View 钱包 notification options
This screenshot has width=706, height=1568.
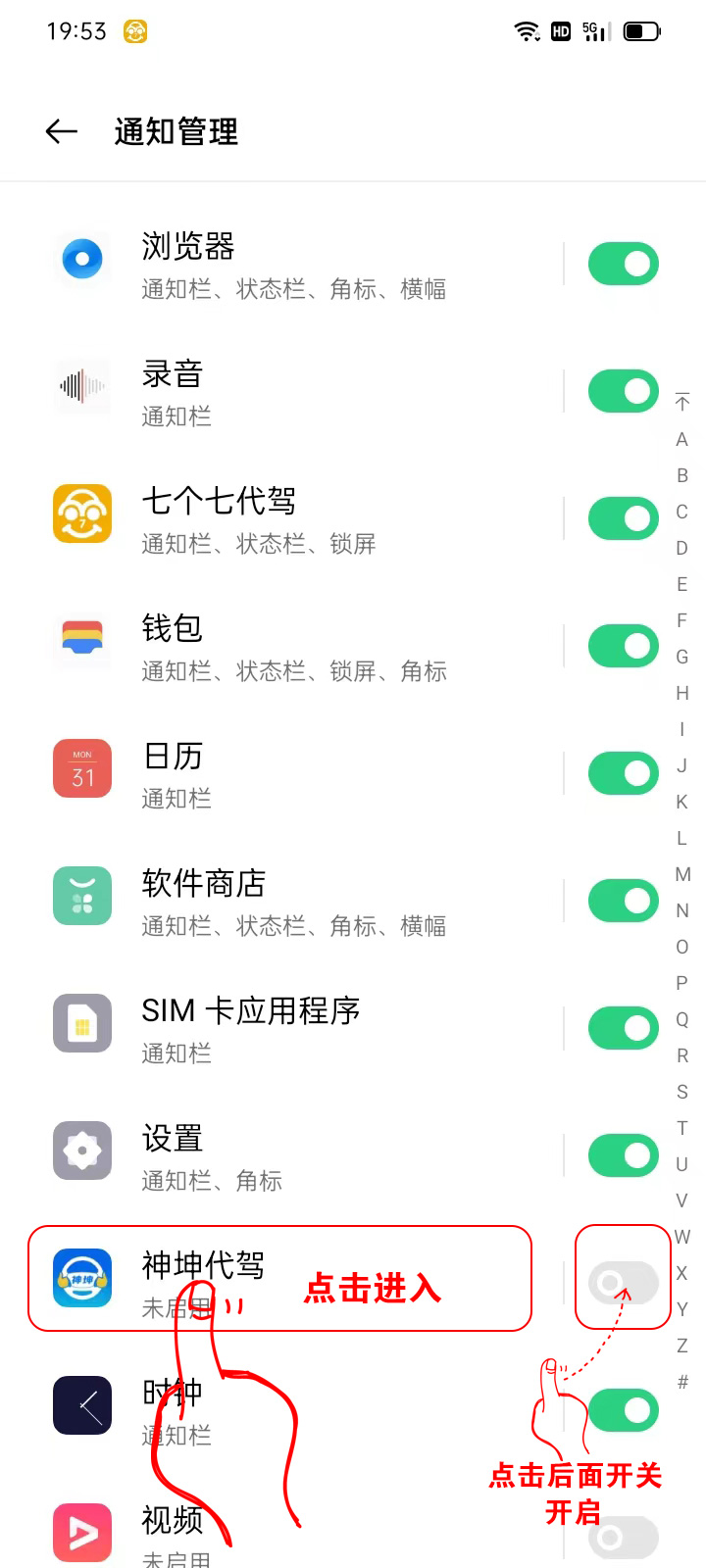[x=294, y=647]
